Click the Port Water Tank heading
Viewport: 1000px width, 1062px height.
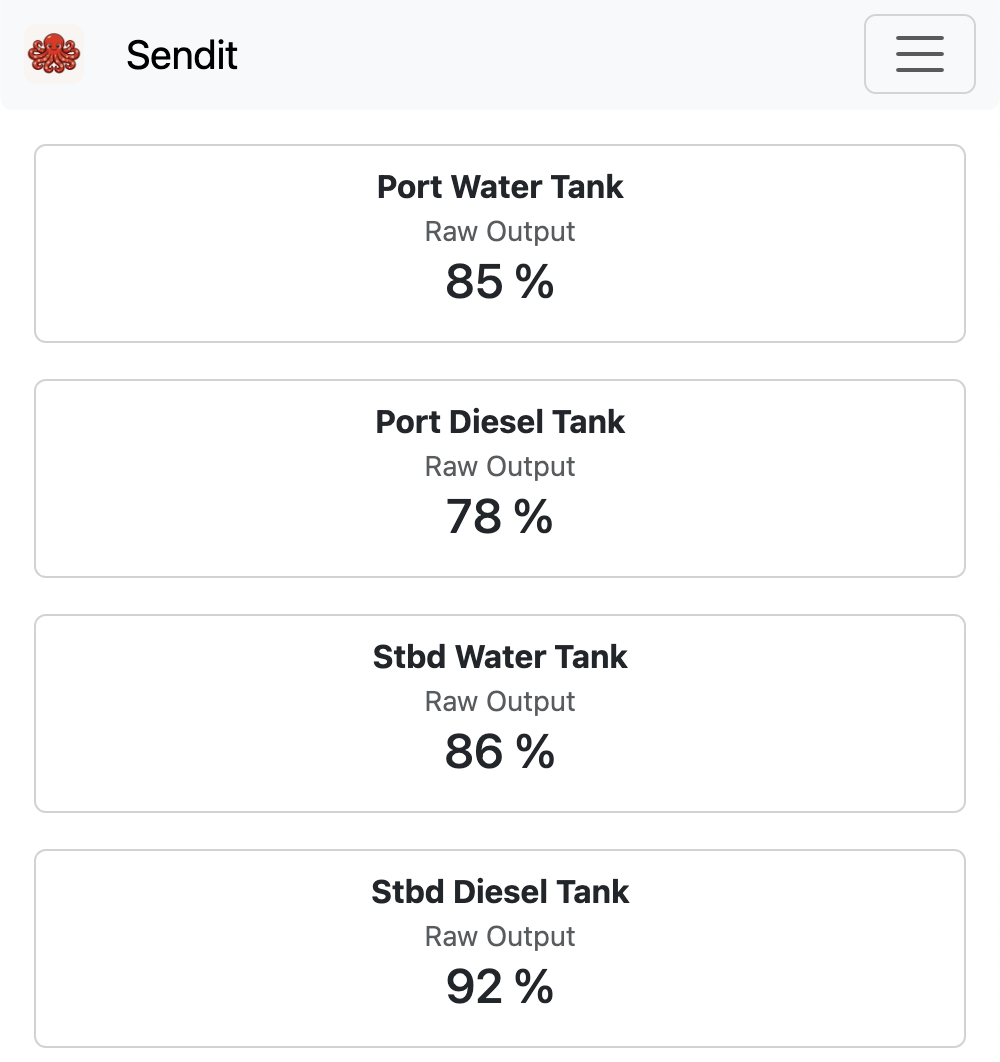tap(500, 187)
